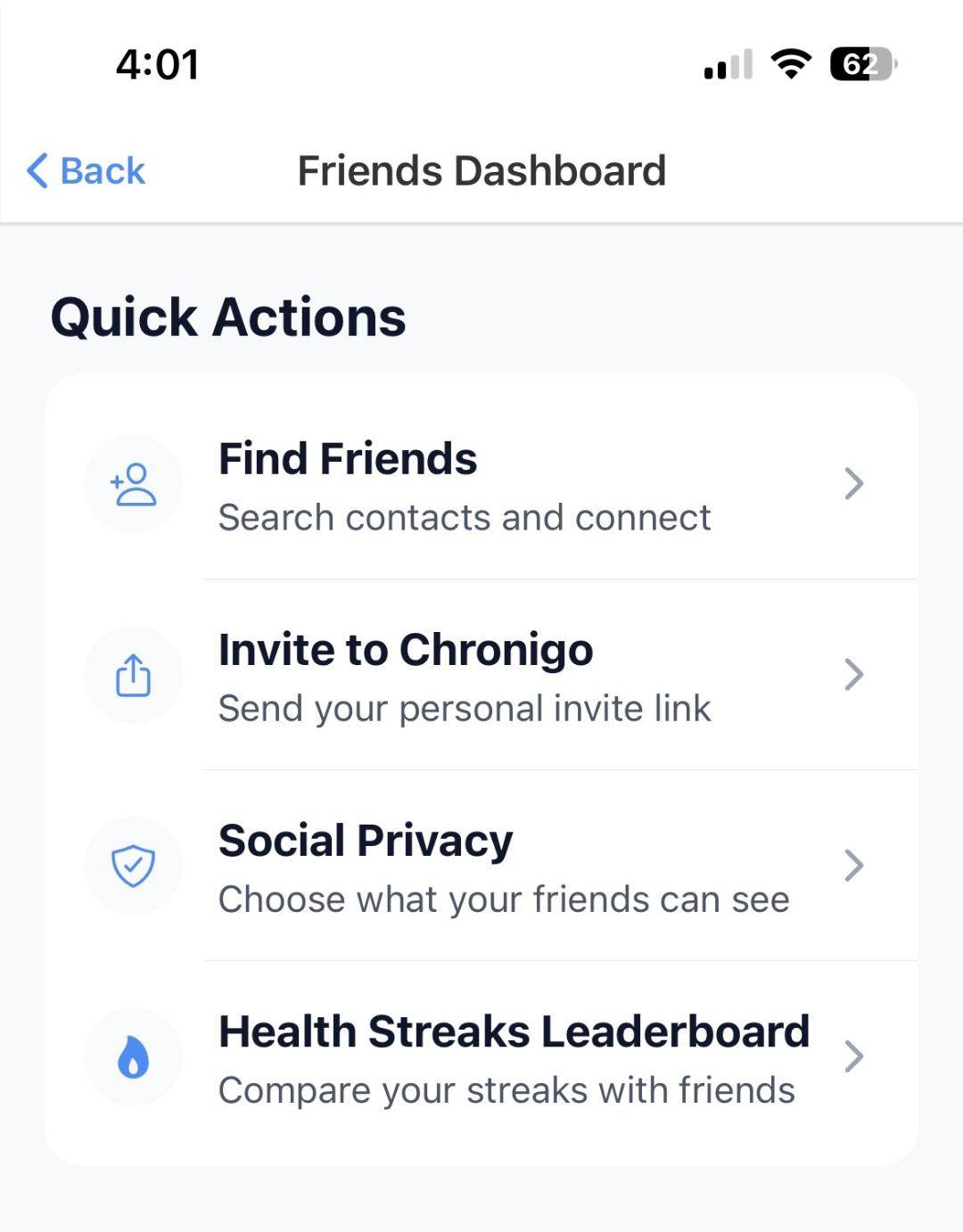Open Social Privacy using its chevron arrow
Screen dimensions: 963x1232
tap(855, 866)
